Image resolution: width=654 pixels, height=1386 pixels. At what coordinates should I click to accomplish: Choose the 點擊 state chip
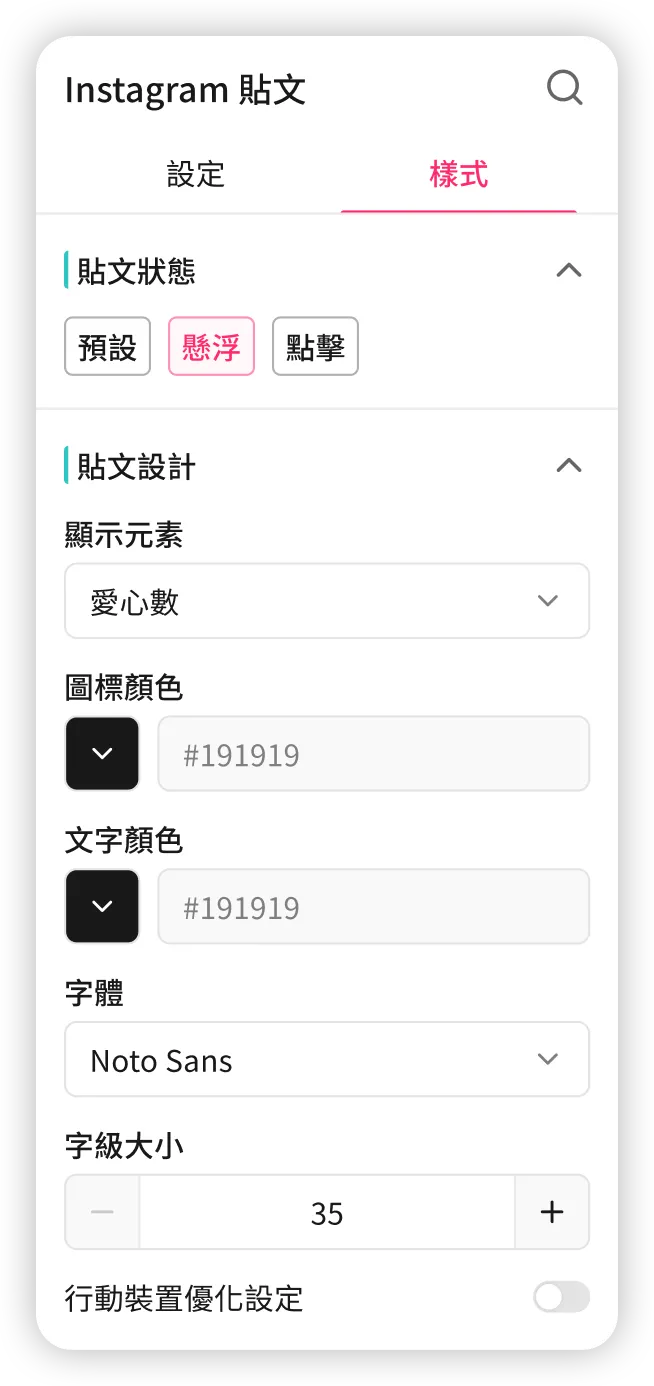click(x=315, y=347)
